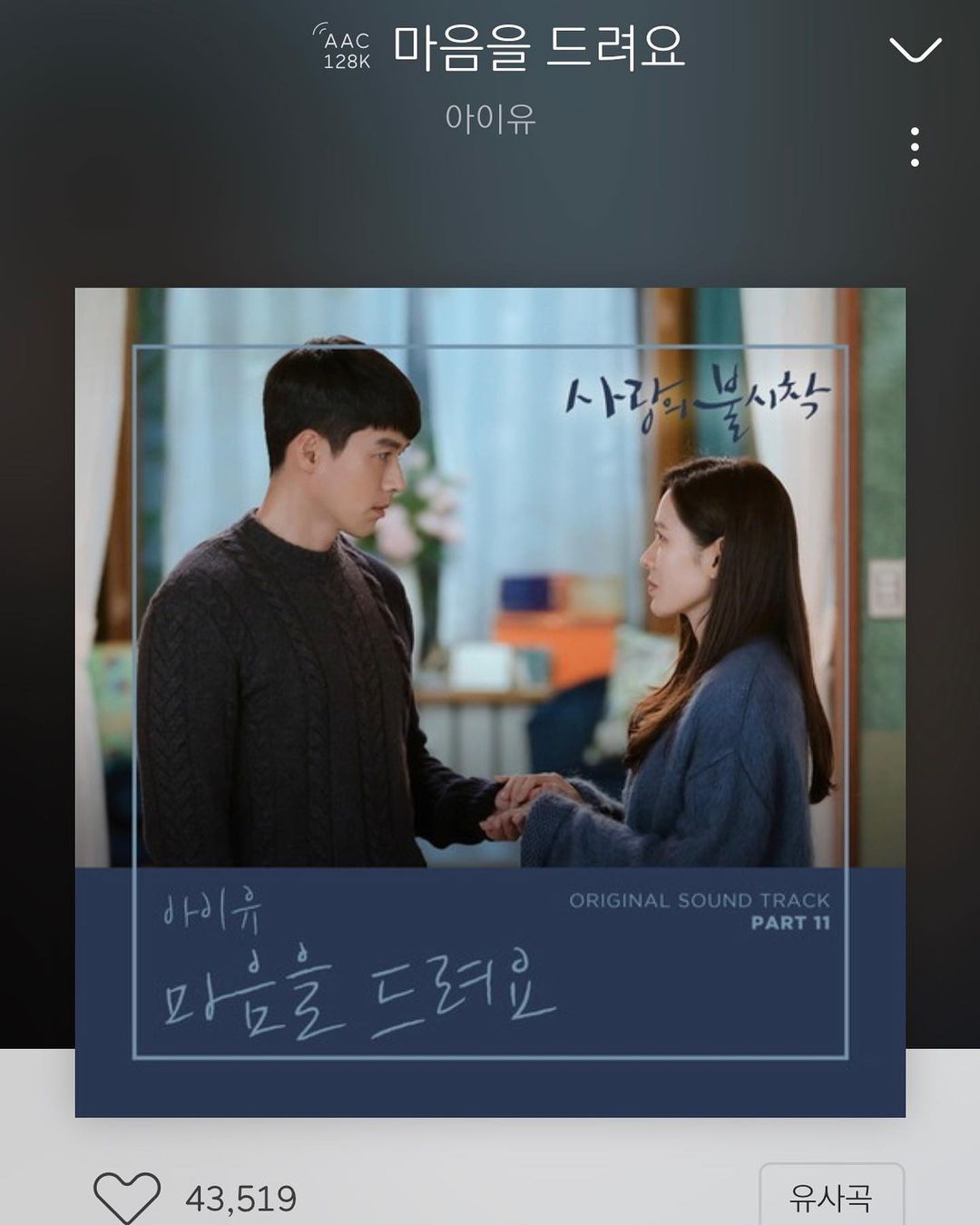Open similar songs with 유사곡 button
980x1225 pixels.
tap(831, 1197)
